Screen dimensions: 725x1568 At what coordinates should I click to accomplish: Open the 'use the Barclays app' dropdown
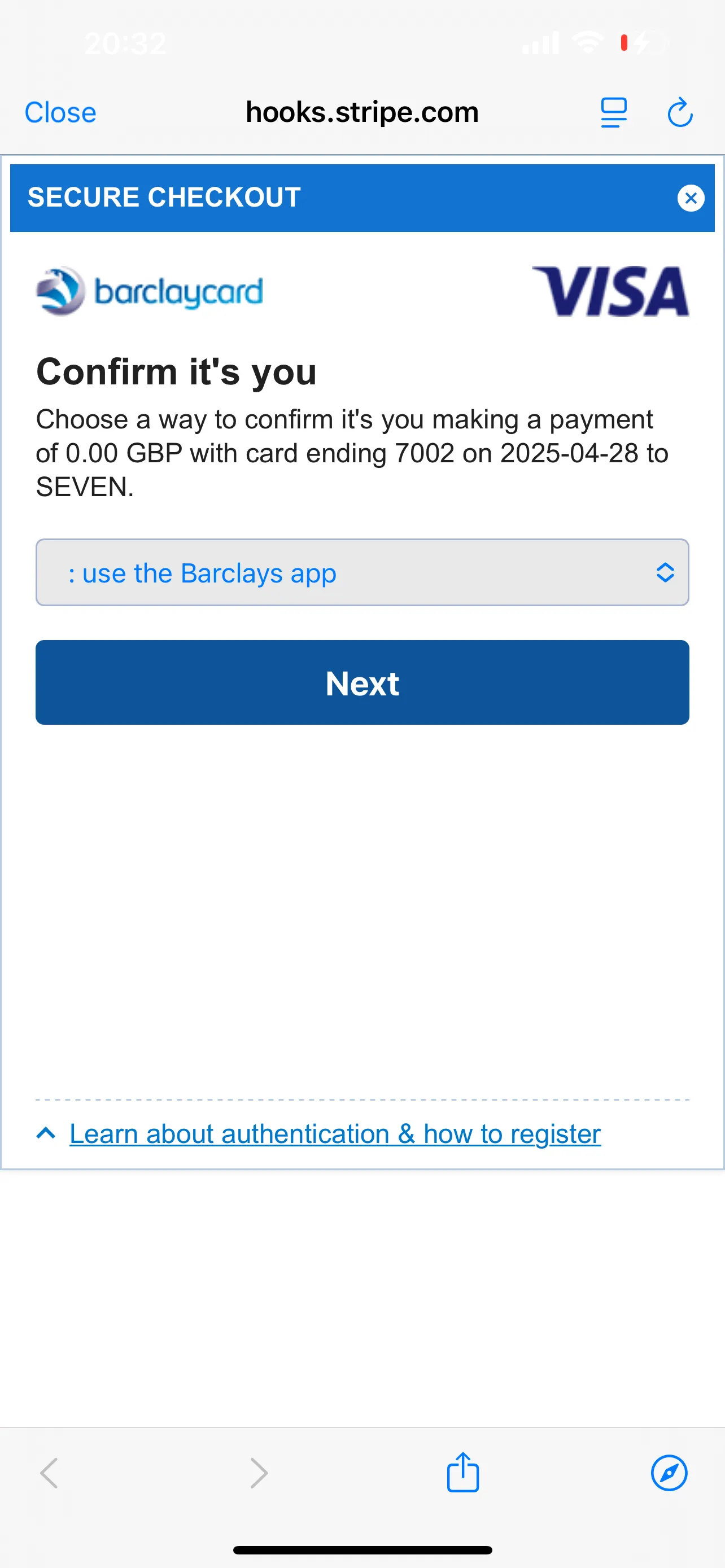coord(362,572)
